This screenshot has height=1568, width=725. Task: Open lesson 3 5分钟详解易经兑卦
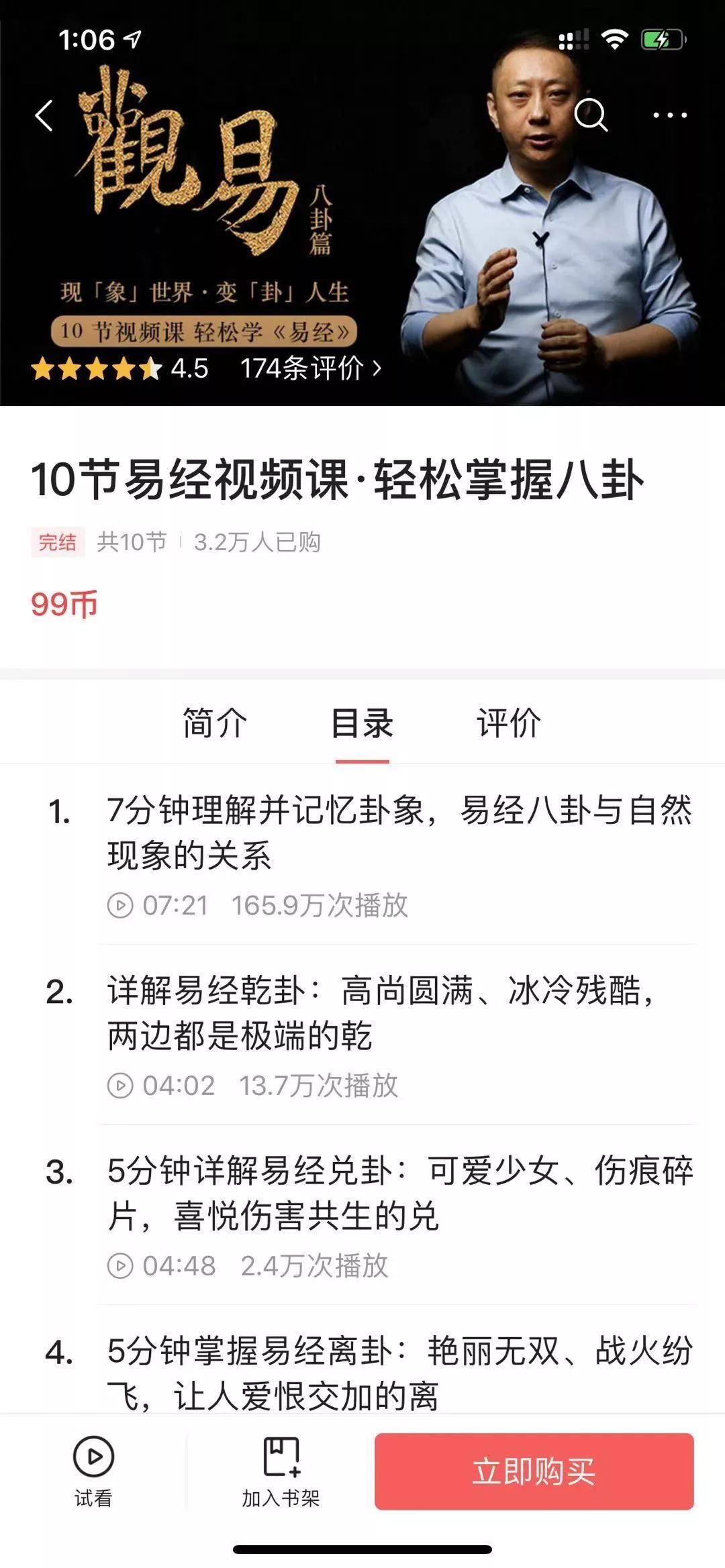[399, 1193]
